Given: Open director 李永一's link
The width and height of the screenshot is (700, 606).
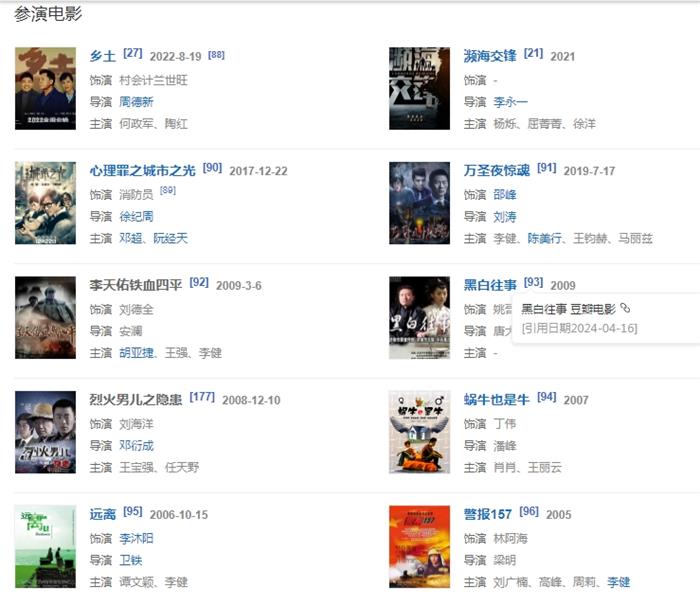Looking at the screenshot, I should point(510,102).
